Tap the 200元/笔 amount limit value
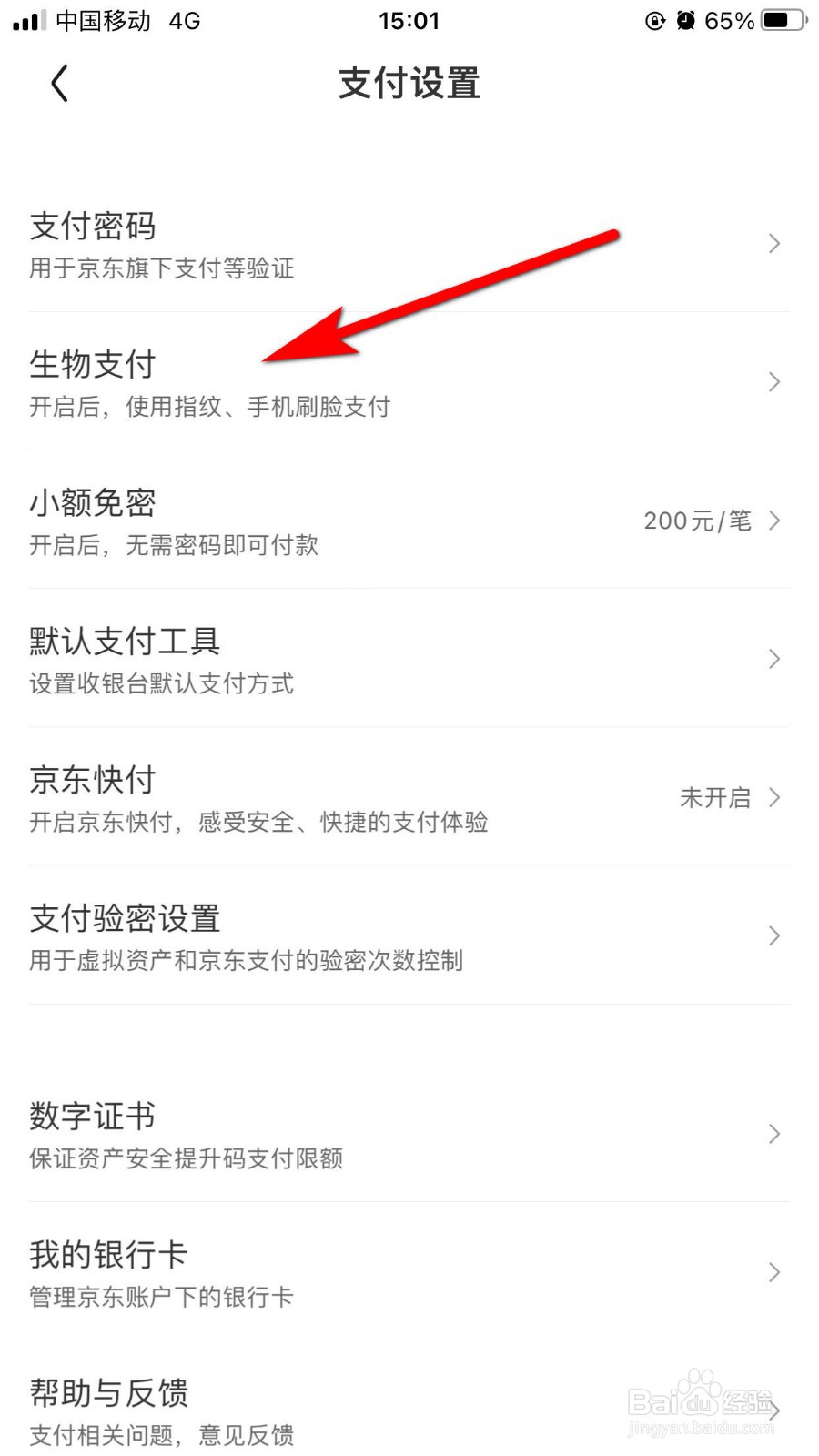 pyautogui.click(x=698, y=521)
